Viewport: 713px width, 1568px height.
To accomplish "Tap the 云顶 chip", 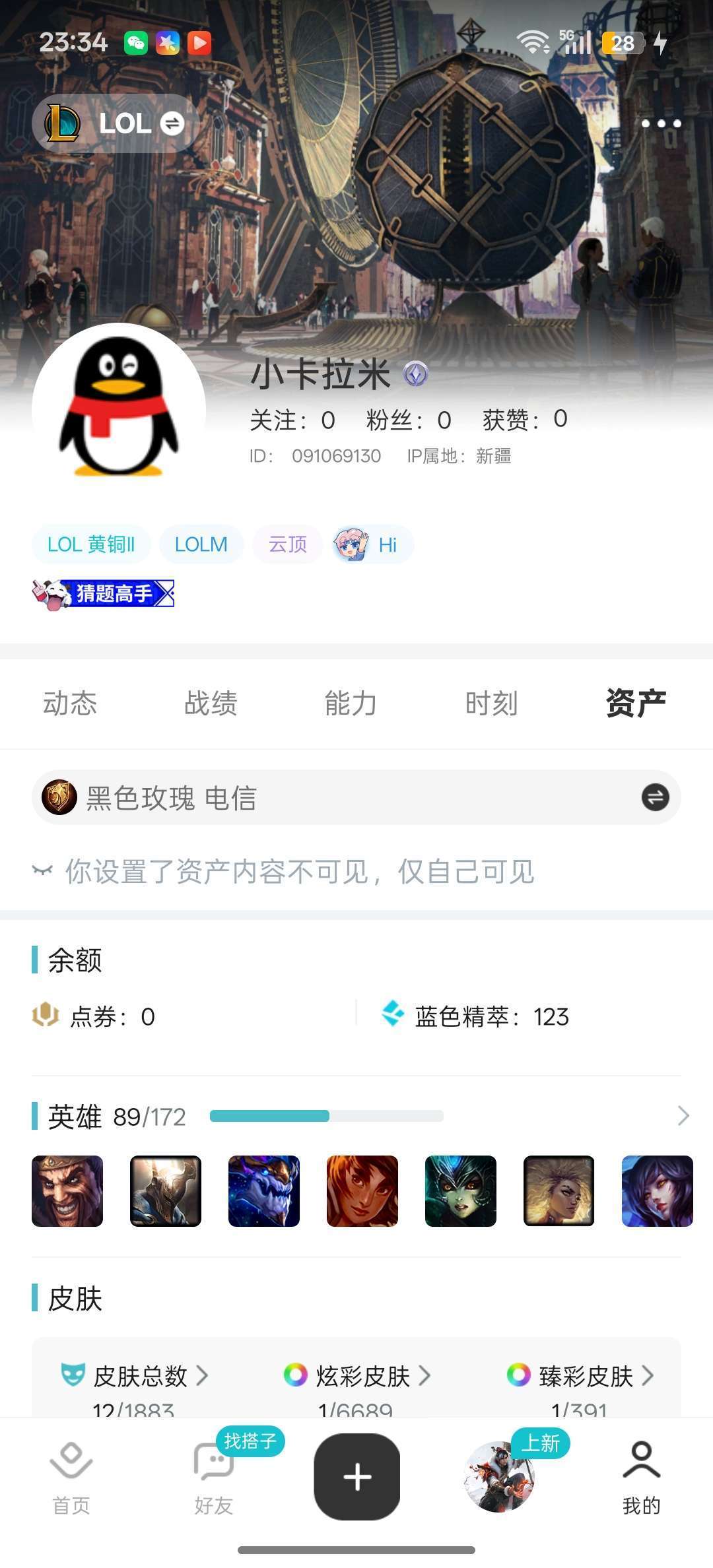I will [288, 544].
